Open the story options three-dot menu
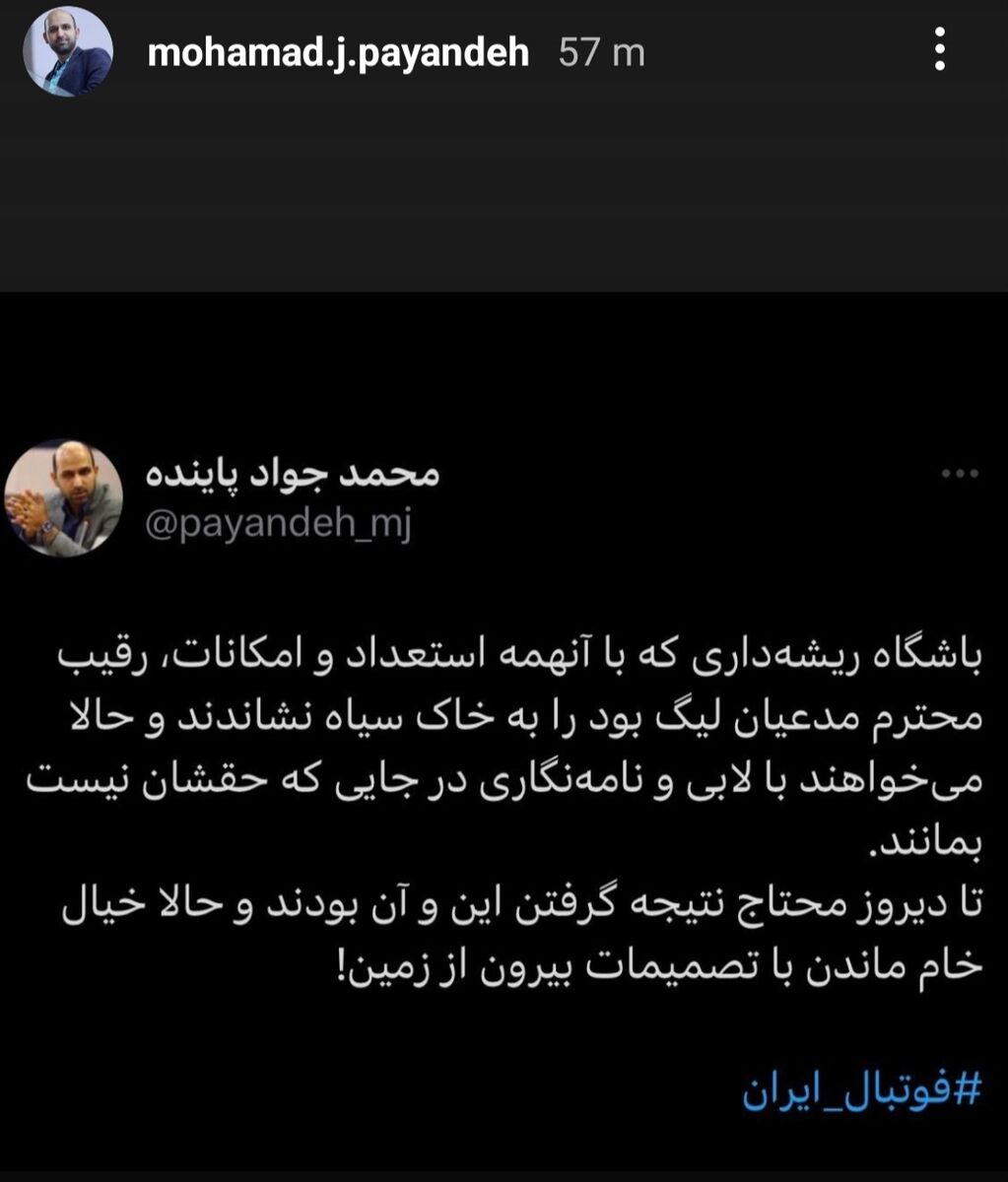 (939, 49)
